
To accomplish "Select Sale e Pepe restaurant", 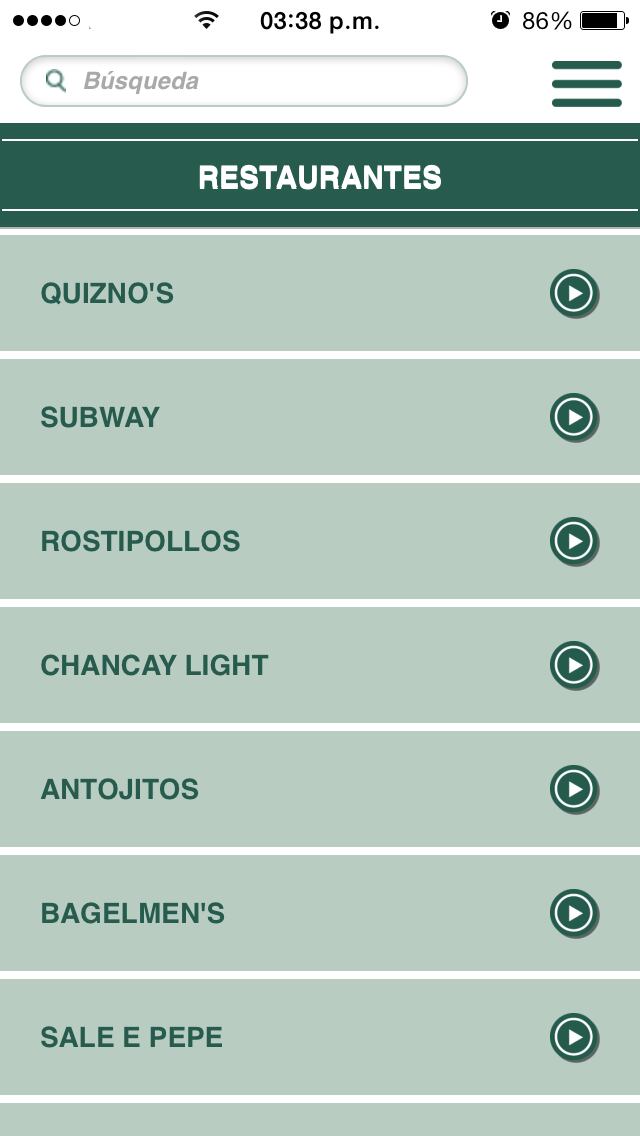I will (x=320, y=1037).
